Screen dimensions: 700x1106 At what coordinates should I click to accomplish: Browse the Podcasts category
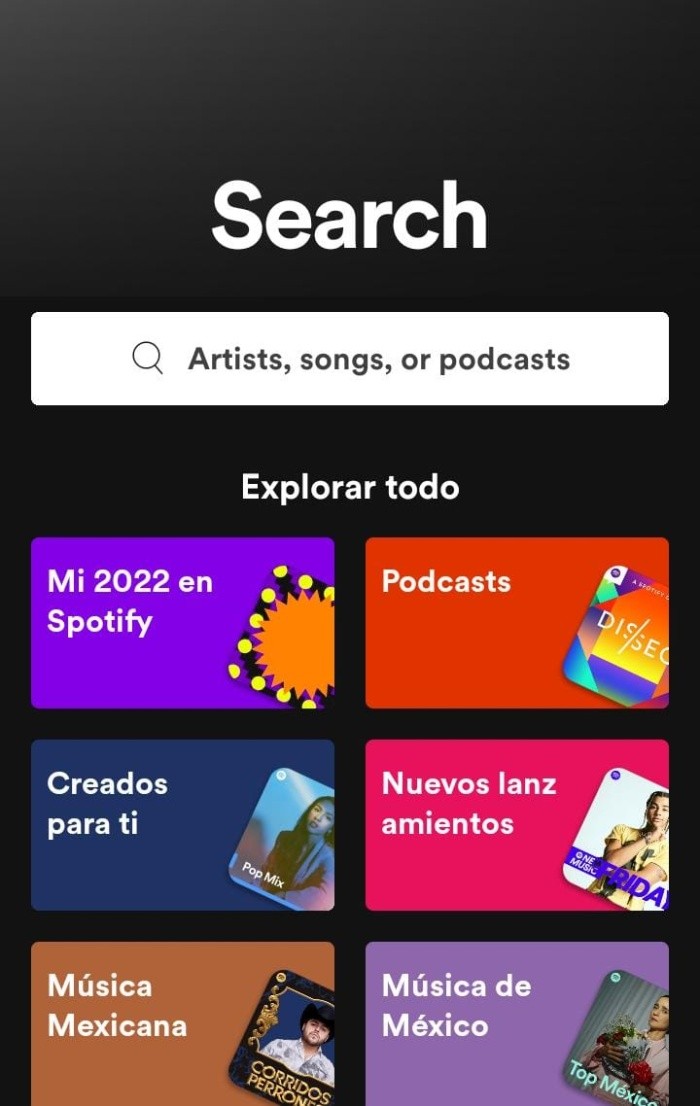pyautogui.click(x=516, y=623)
